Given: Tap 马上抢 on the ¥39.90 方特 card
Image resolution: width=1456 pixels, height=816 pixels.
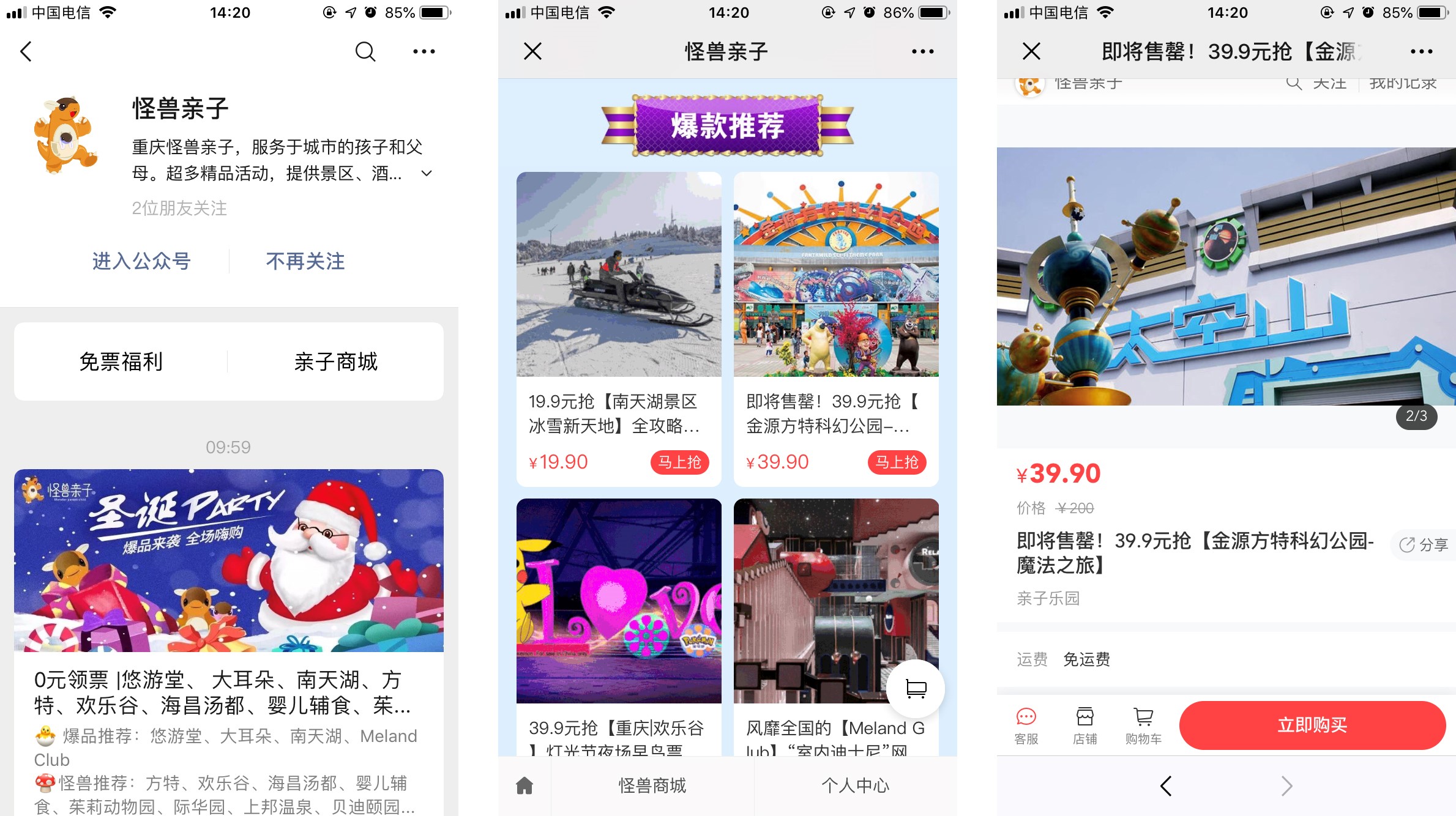Looking at the screenshot, I should coord(897,462).
